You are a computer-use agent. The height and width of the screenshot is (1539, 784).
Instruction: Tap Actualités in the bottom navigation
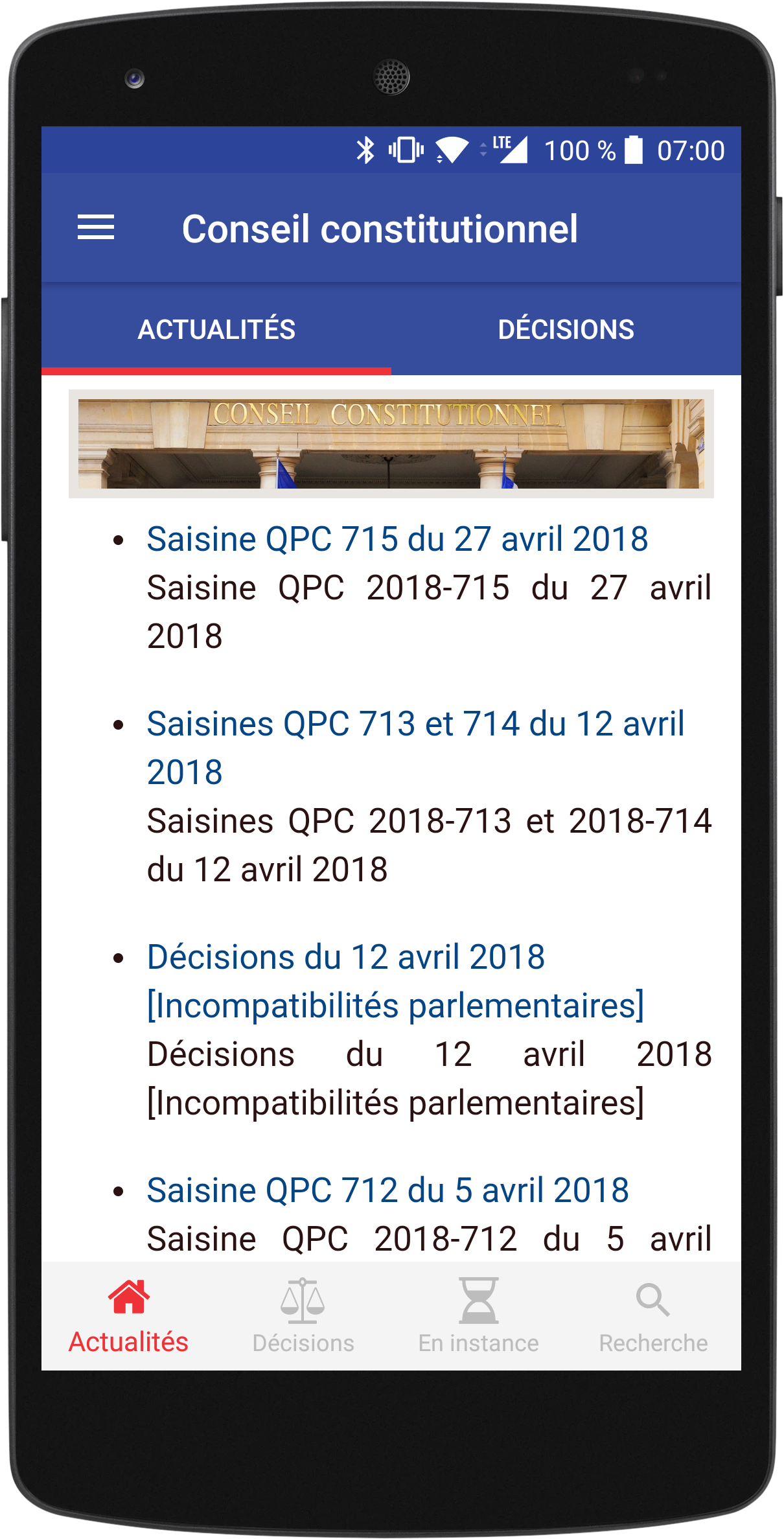[x=128, y=1316]
